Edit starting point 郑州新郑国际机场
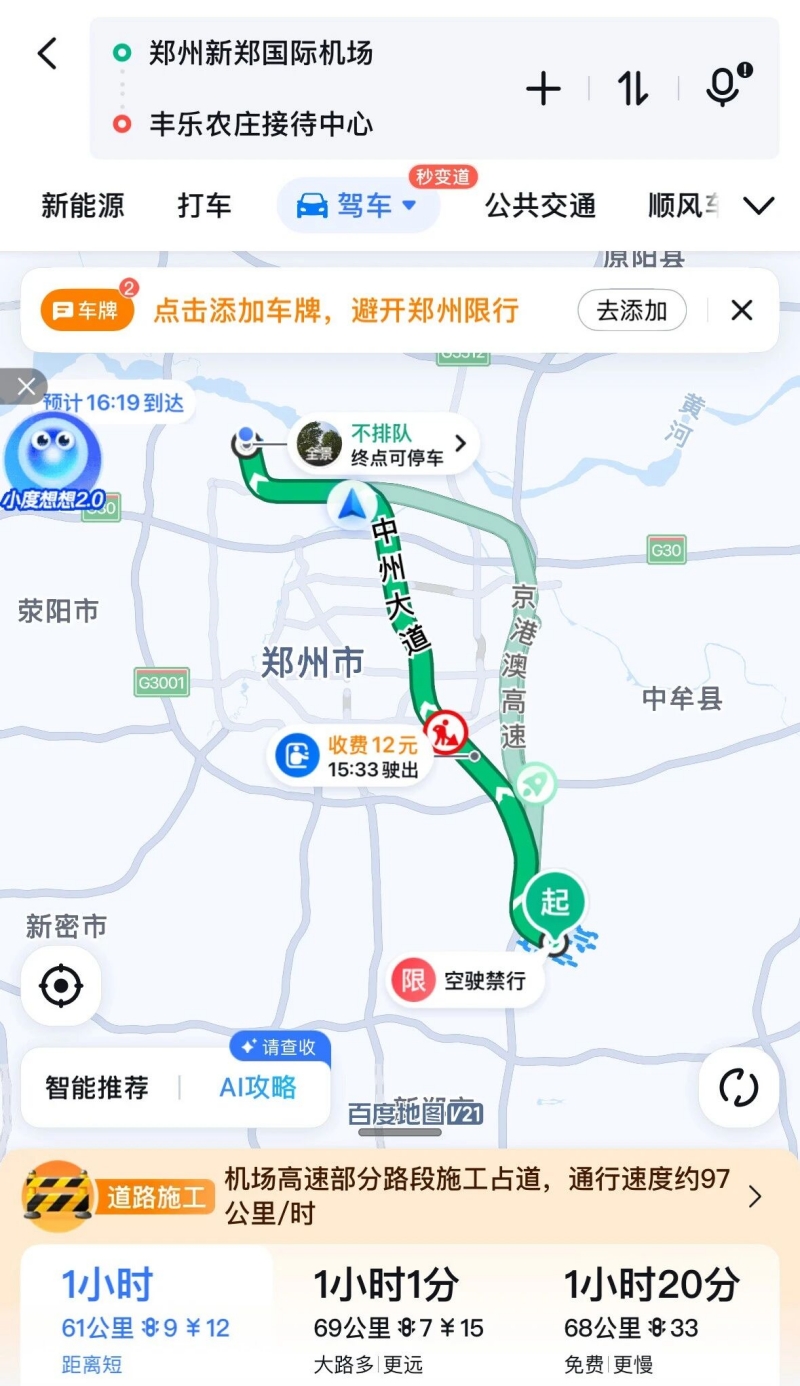This screenshot has height=1386, width=800. coord(261,53)
